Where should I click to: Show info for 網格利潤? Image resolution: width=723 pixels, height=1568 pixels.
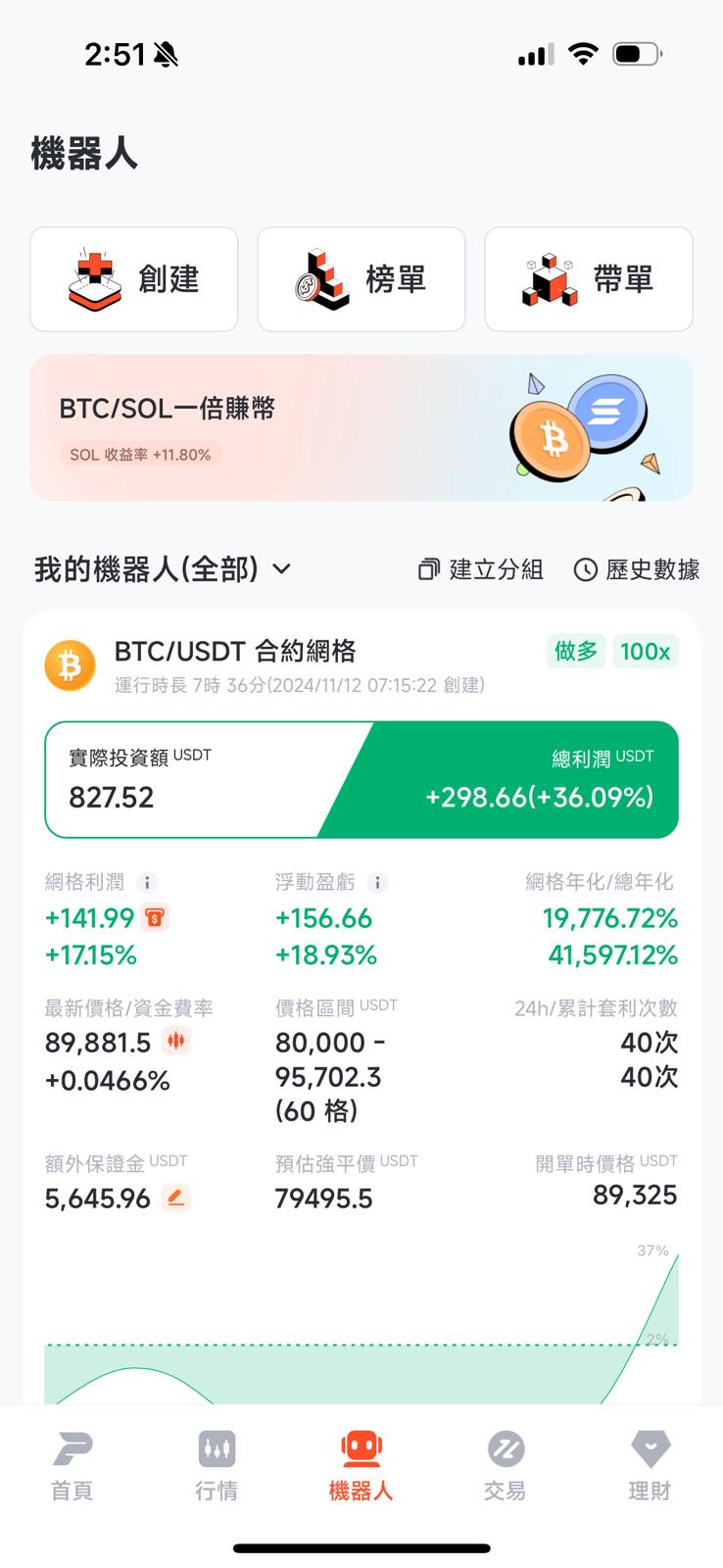pos(147,883)
